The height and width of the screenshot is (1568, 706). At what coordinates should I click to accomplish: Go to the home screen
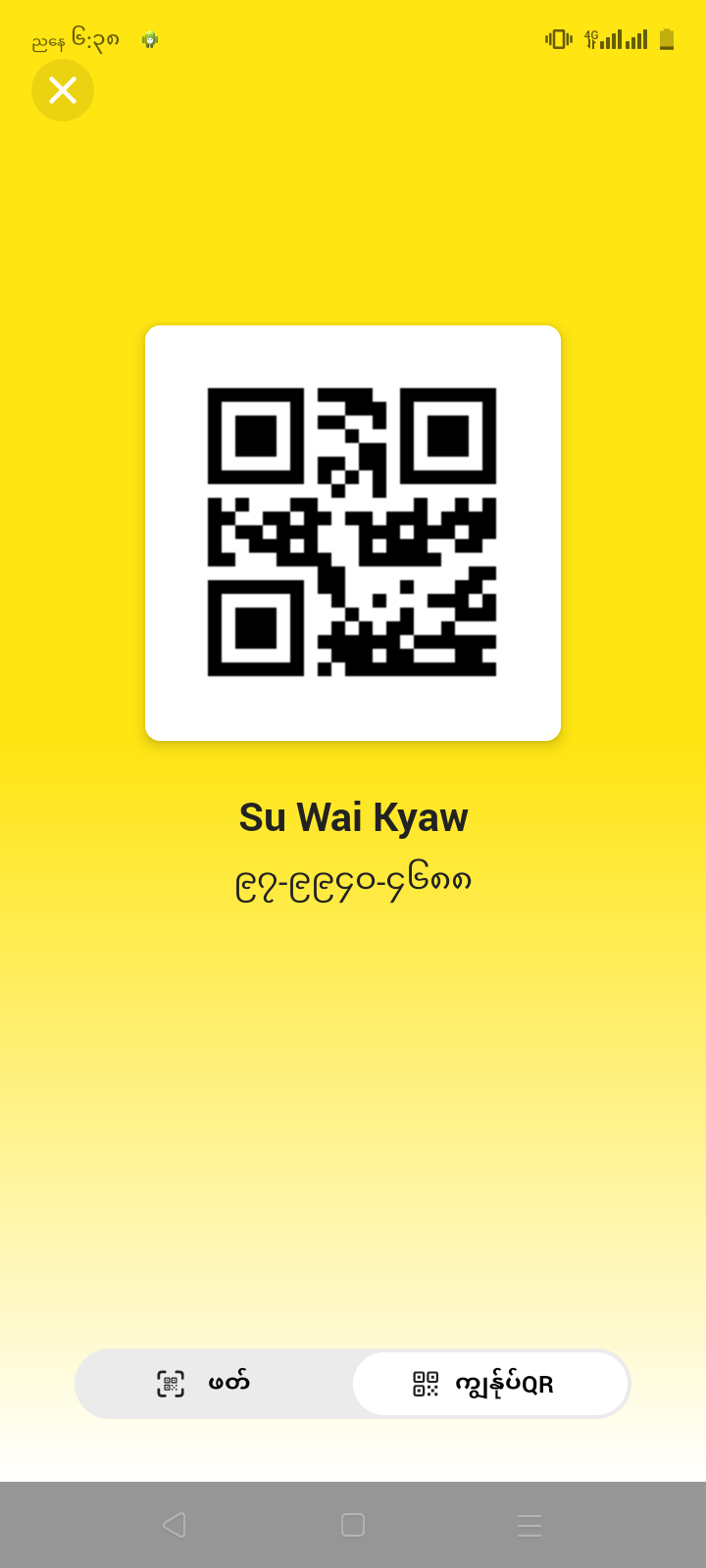pos(353,1525)
